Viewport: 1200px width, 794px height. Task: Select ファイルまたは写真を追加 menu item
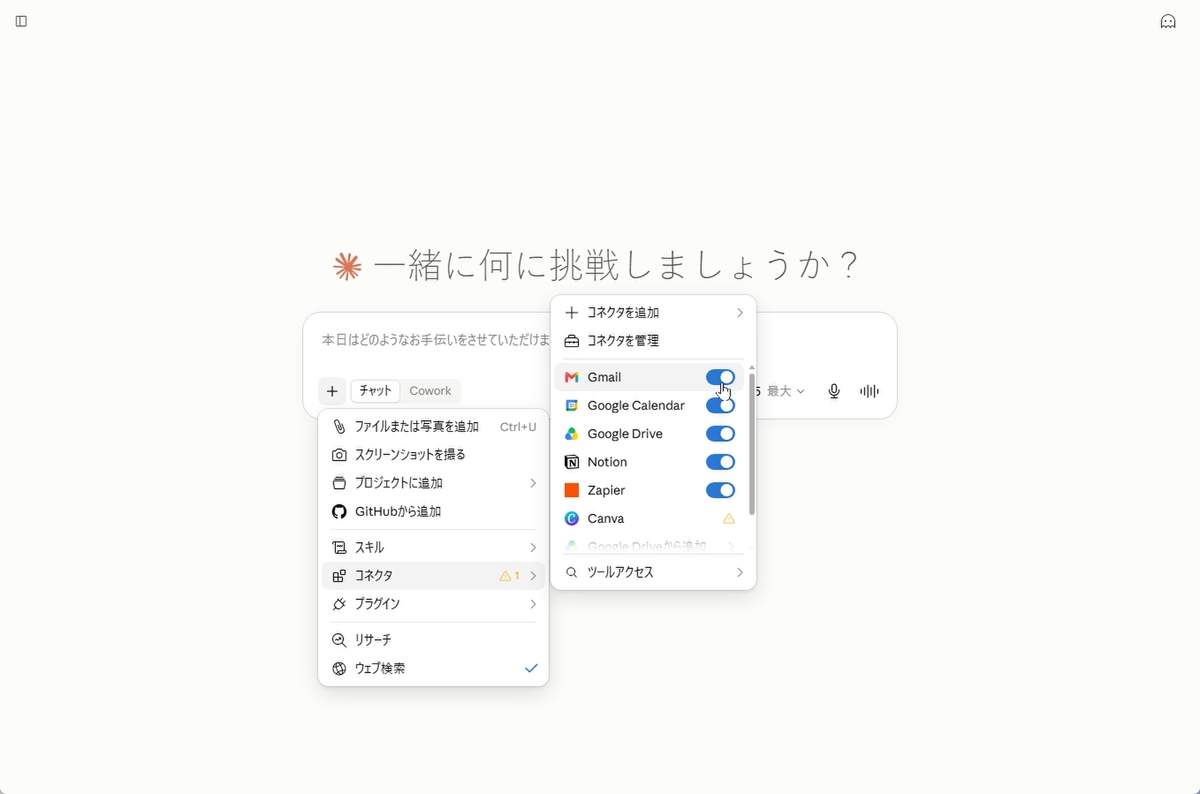tap(433, 427)
